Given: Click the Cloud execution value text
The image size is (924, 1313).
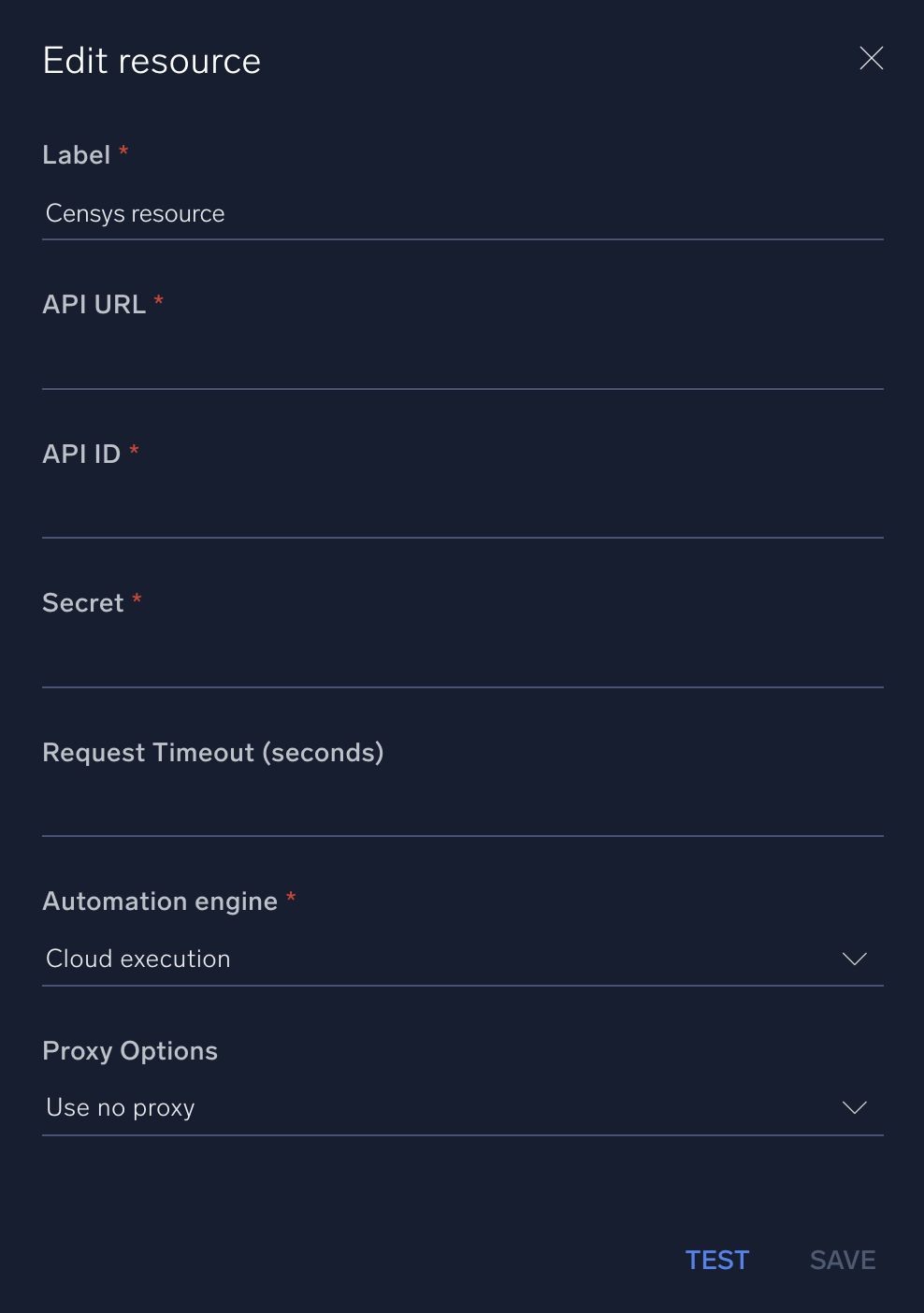Looking at the screenshot, I should pyautogui.click(x=137, y=959).
